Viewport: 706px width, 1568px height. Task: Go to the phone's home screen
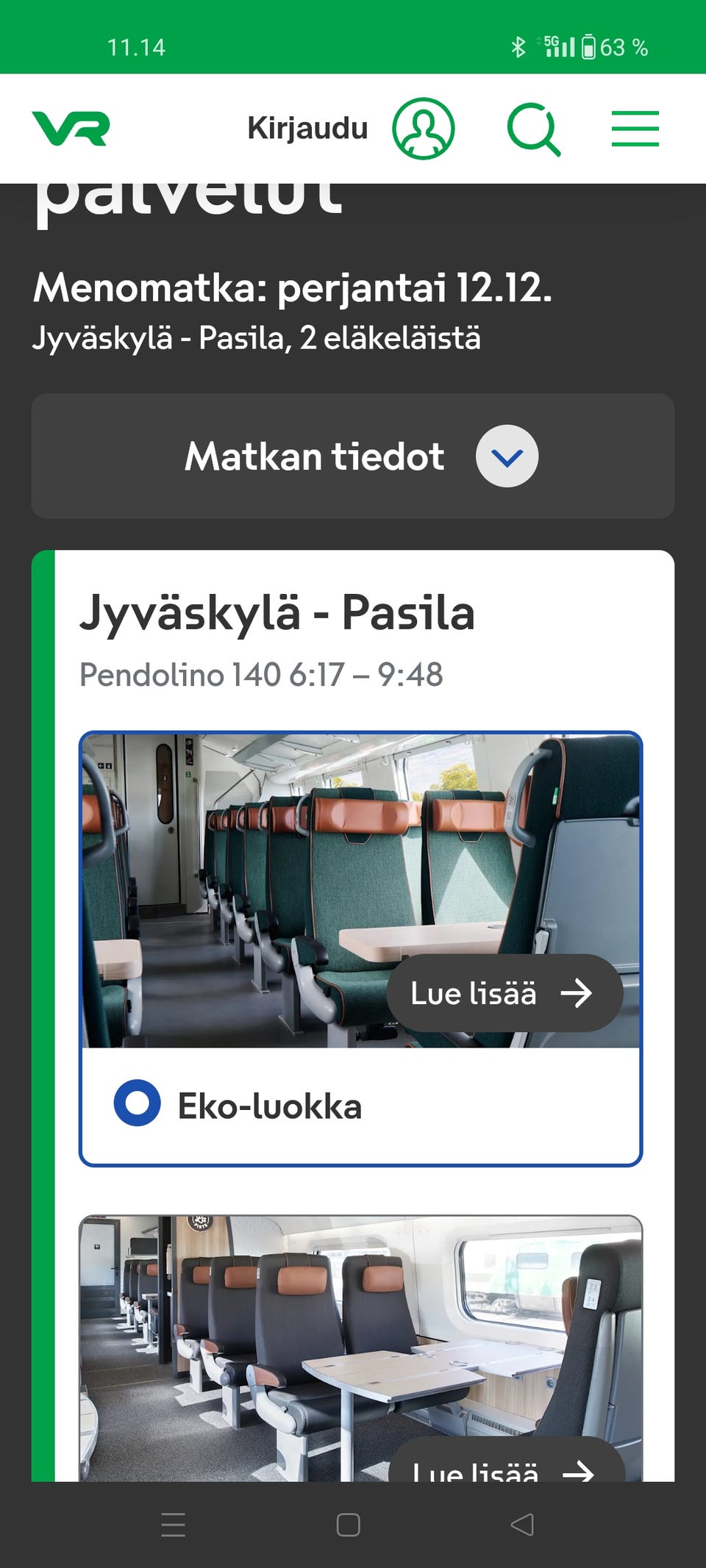tap(348, 1525)
